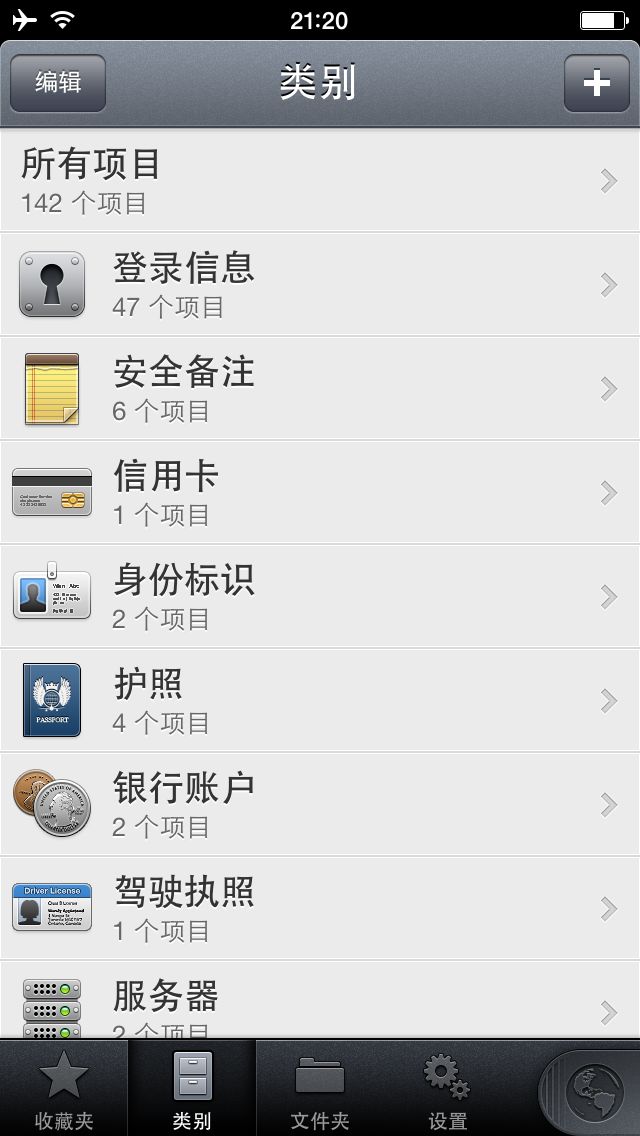Open 驾驶执照 category
640x1136 pixels.
[320, 909]
